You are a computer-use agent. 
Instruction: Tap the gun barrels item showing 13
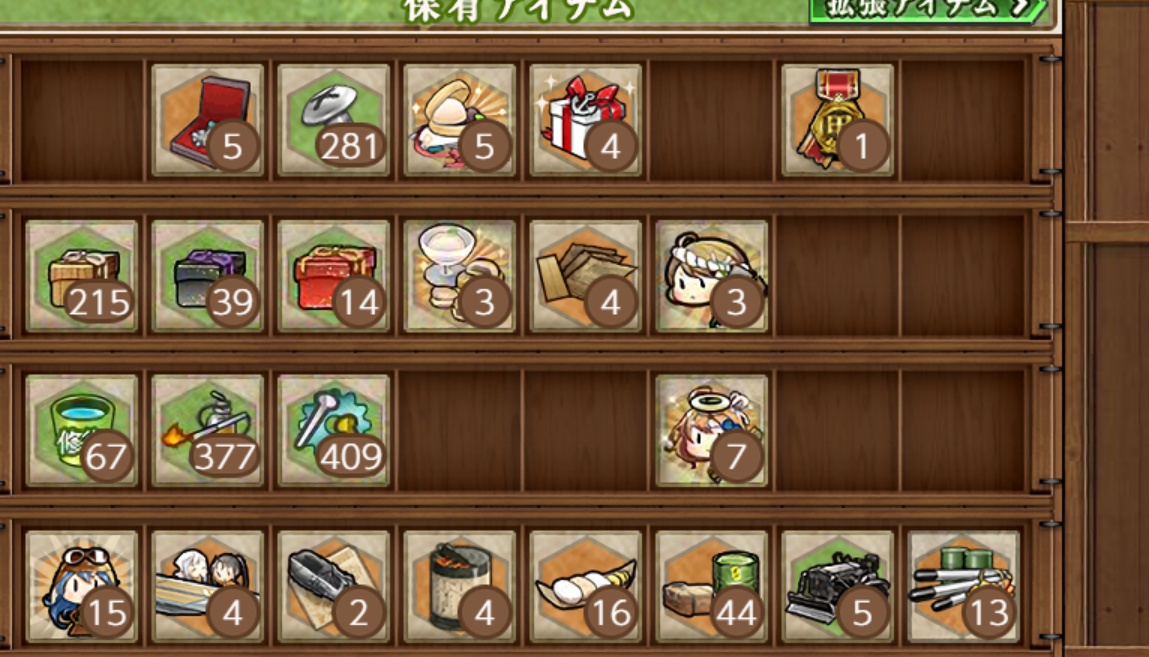[964, 586]
